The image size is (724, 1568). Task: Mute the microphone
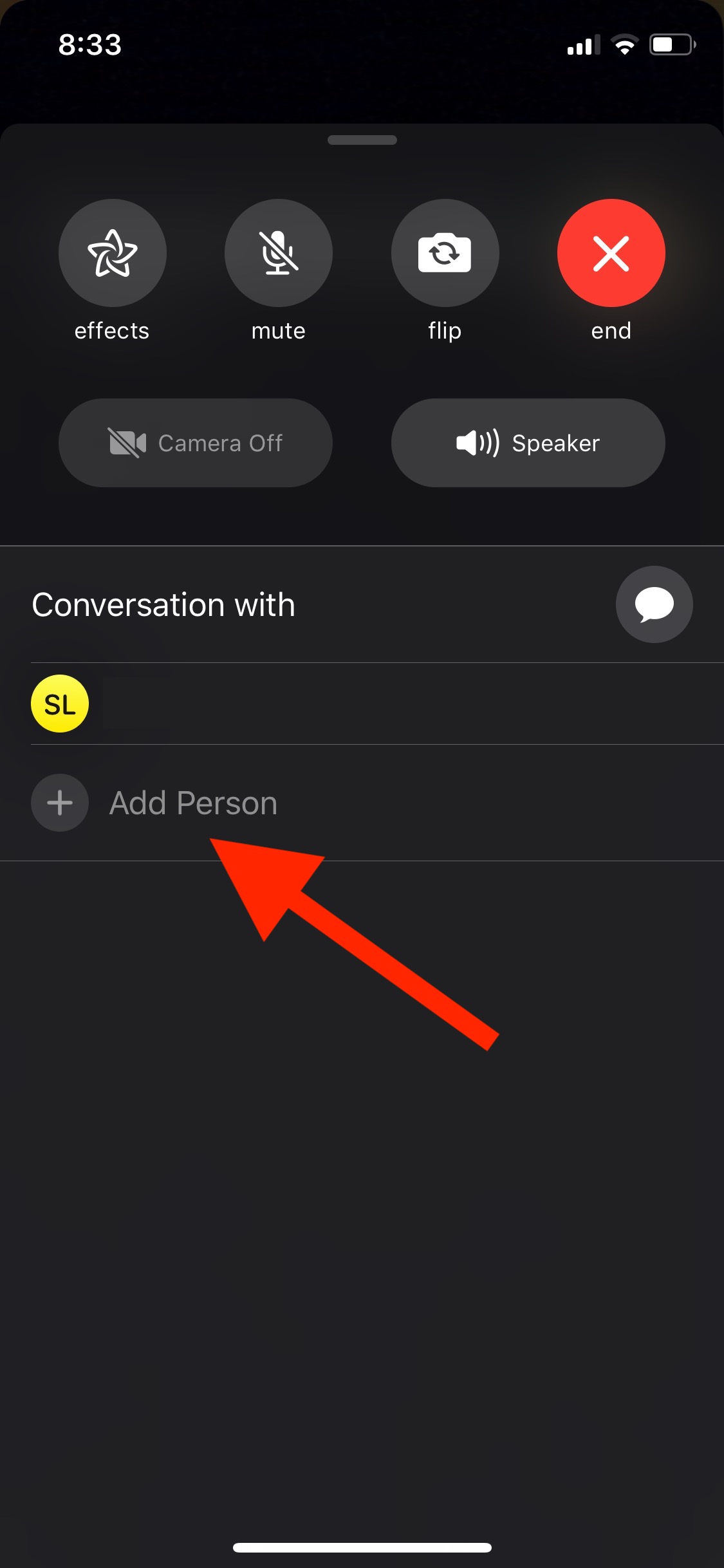278,253
